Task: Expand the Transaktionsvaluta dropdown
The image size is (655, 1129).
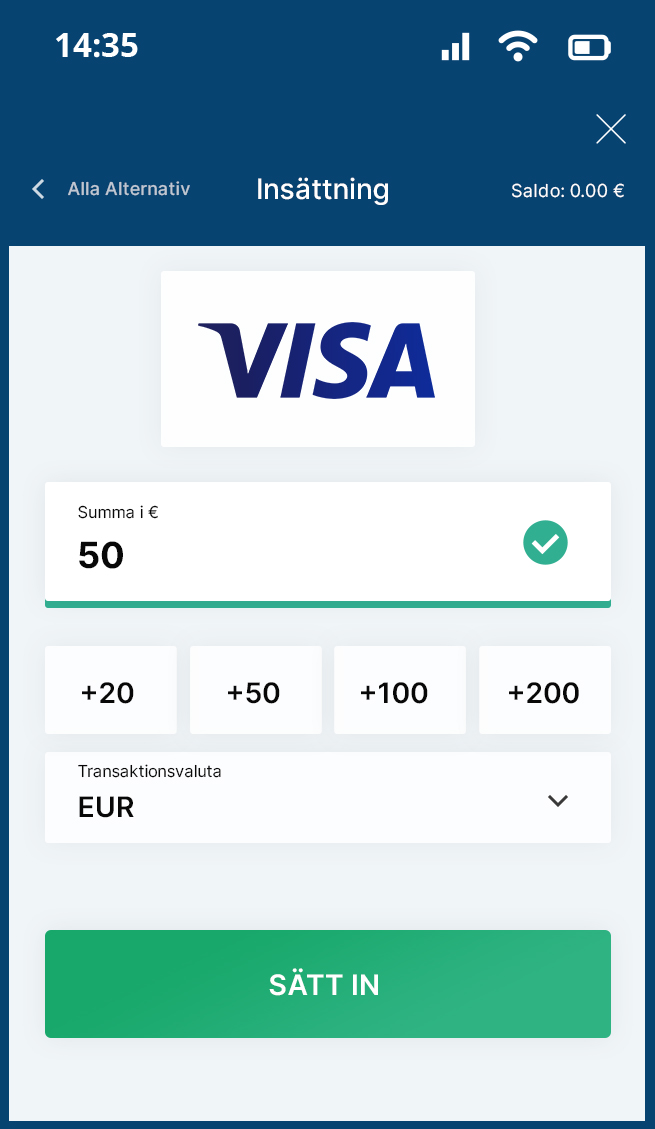Action: point(328,797)
